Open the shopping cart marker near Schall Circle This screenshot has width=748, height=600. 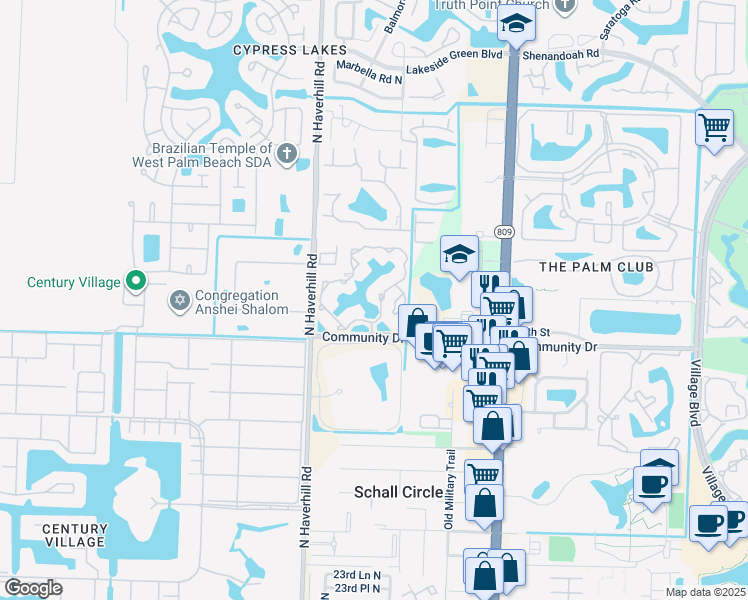(x=484, y=474)
